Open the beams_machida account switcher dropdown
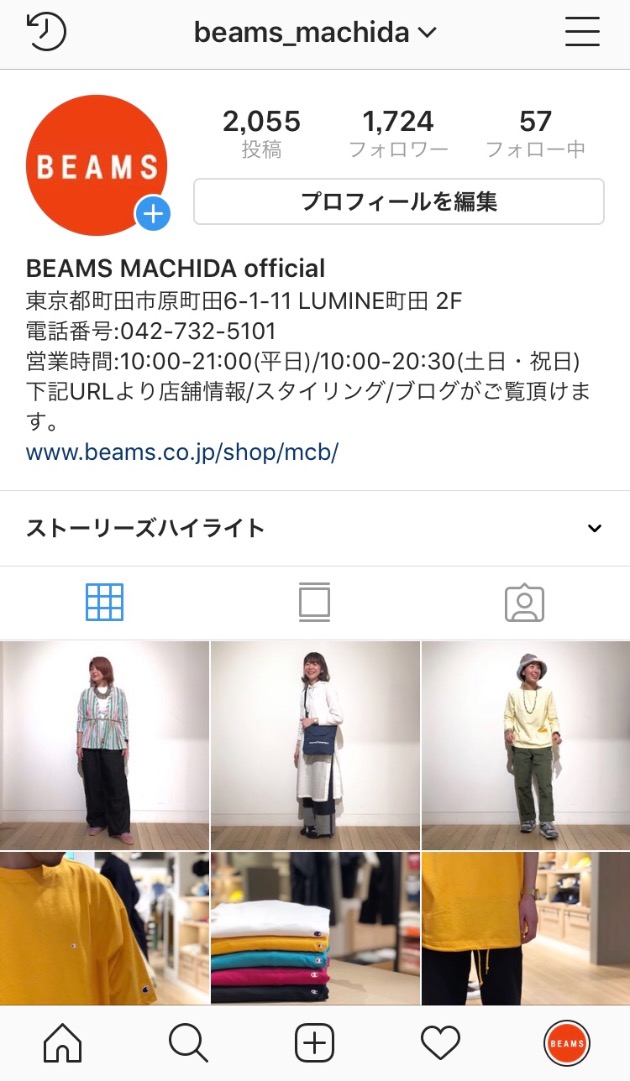630x1081 pixels. click(315, 33)
